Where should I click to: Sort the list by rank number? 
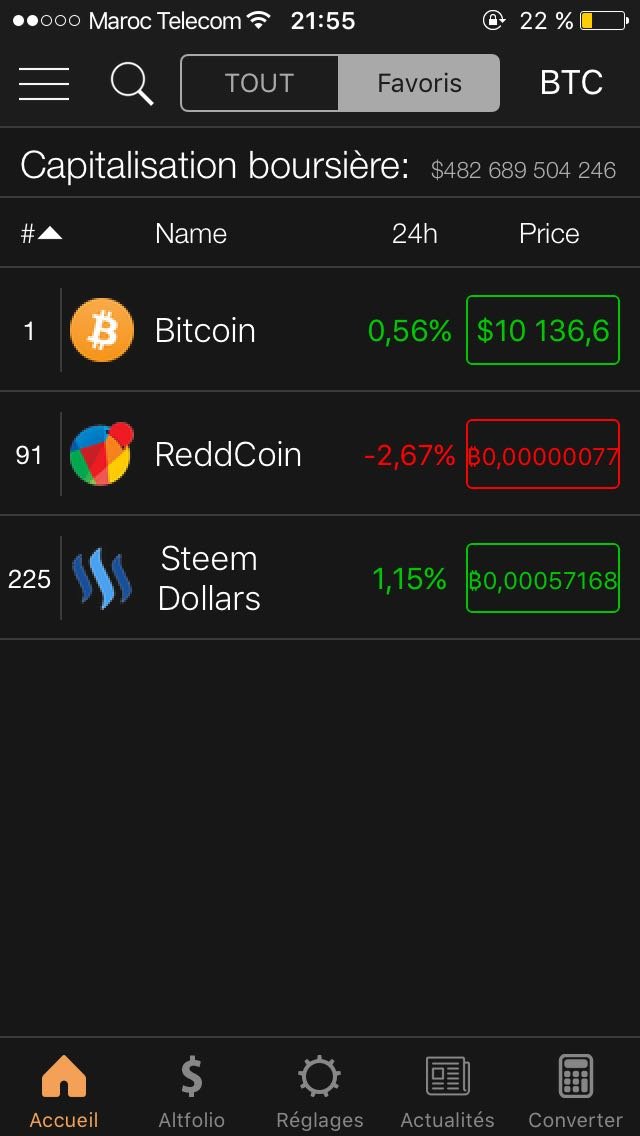click(41, 234)
